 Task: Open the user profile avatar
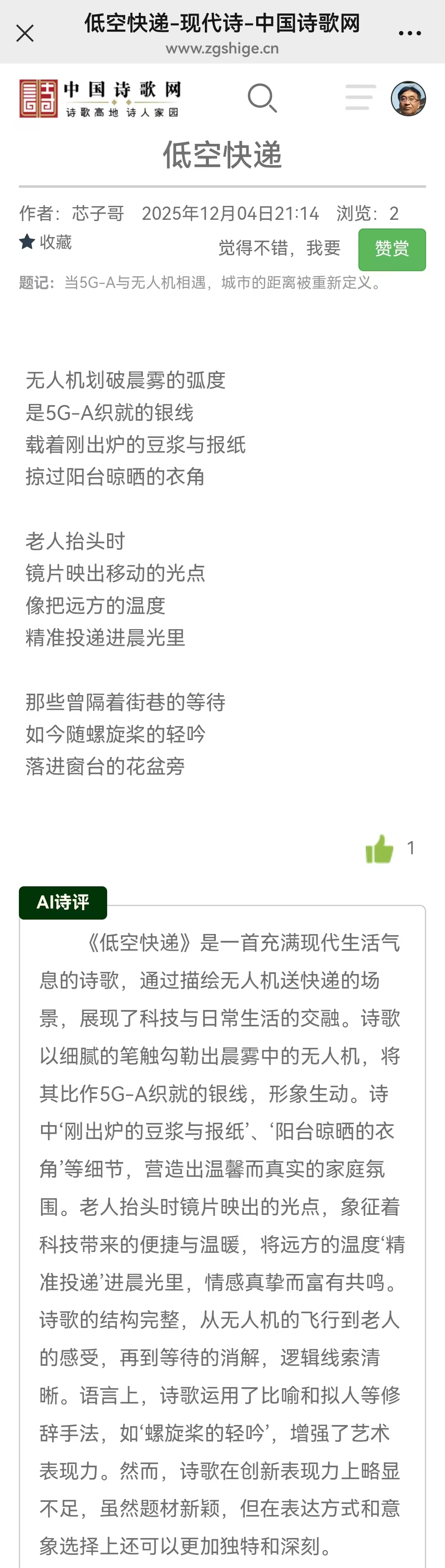[408, 99]
